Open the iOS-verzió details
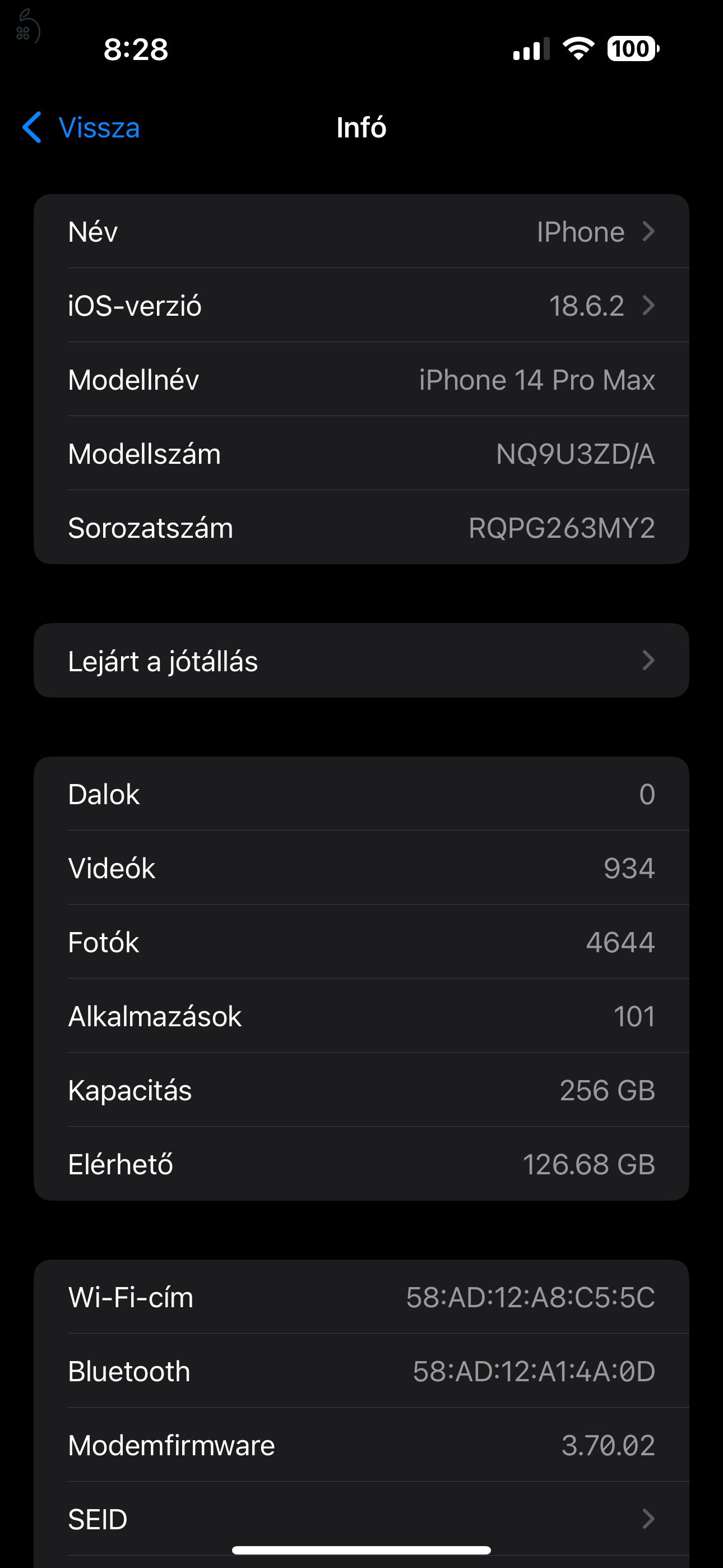Image resolution: width=723 pixels, height=1568 pixels. (x=361, y=306)
